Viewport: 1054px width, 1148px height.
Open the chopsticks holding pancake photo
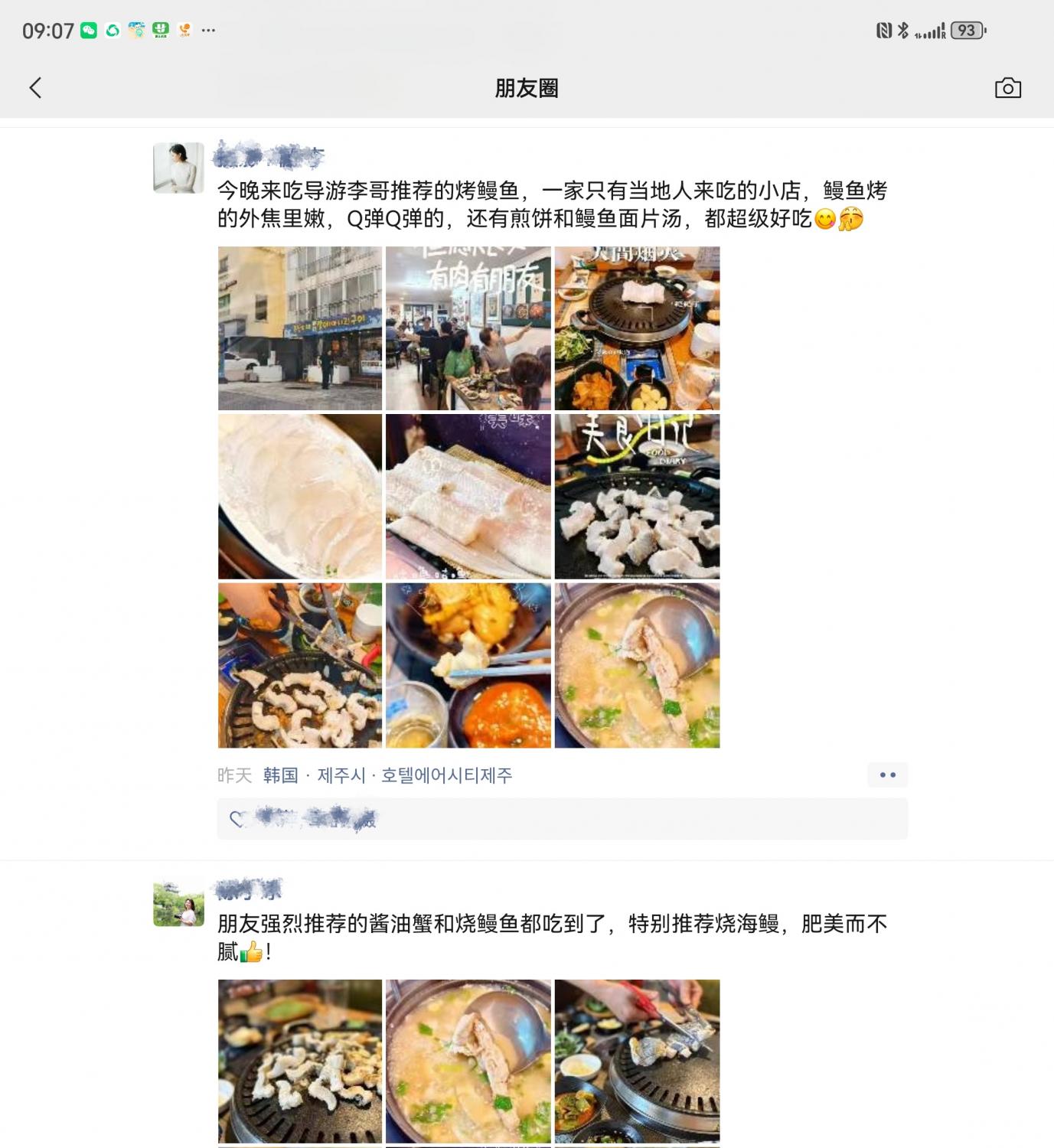click(x=468, y=665)
